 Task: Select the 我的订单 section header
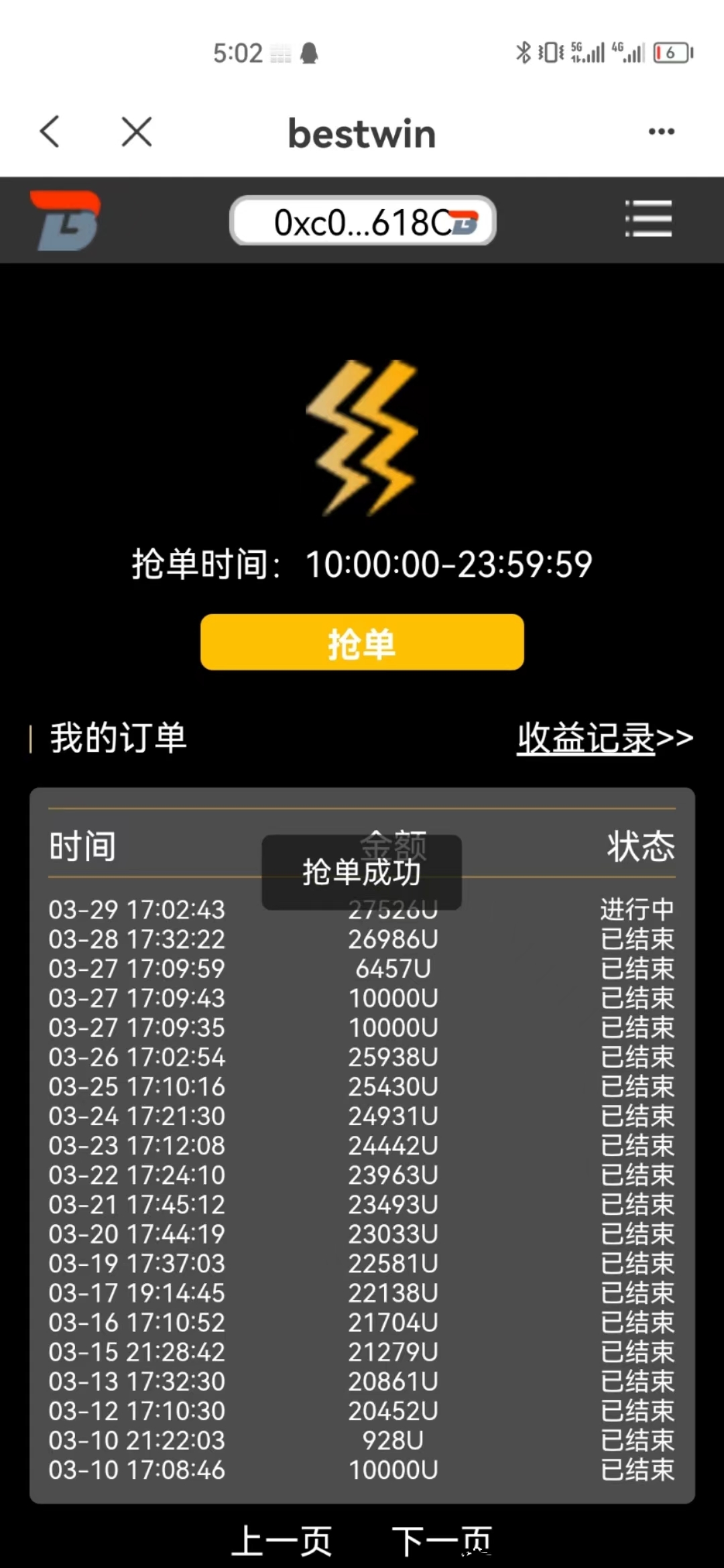[118, 739]
